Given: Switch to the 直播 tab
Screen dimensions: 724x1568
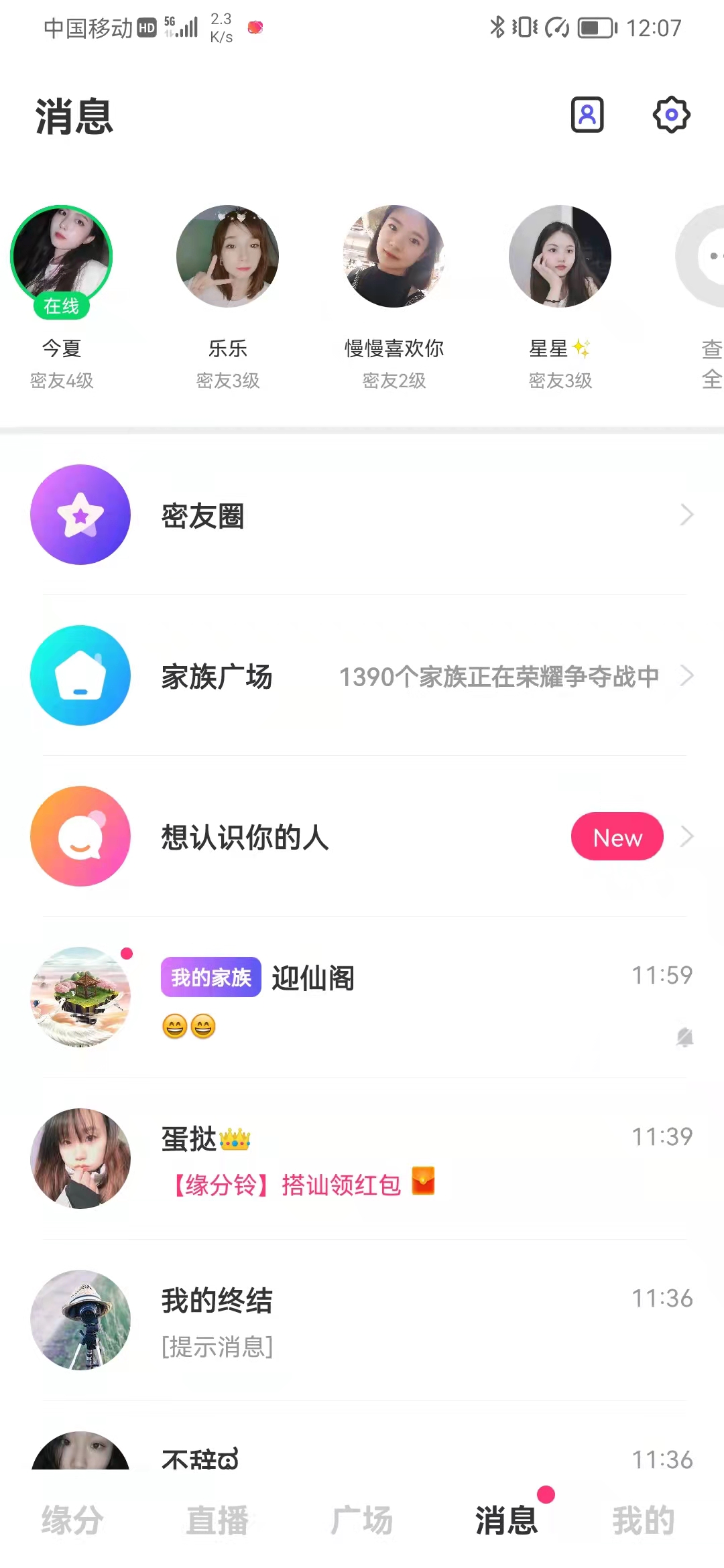Looking at the screenshot, I should pyautogui.click(x=217, y=1520).
